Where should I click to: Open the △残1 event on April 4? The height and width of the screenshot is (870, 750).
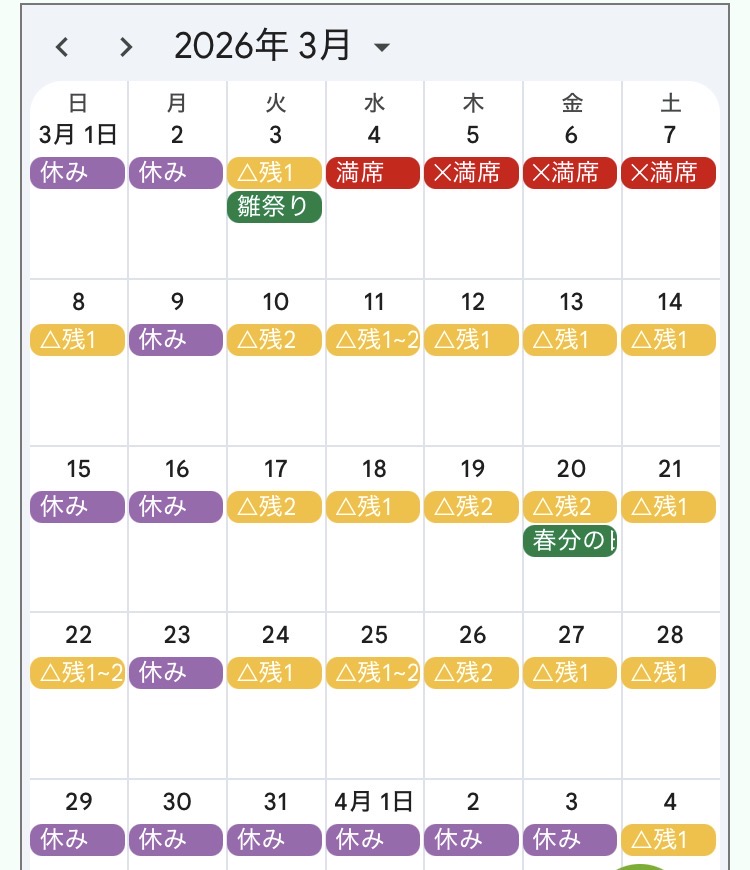click(x=668, y=840)
